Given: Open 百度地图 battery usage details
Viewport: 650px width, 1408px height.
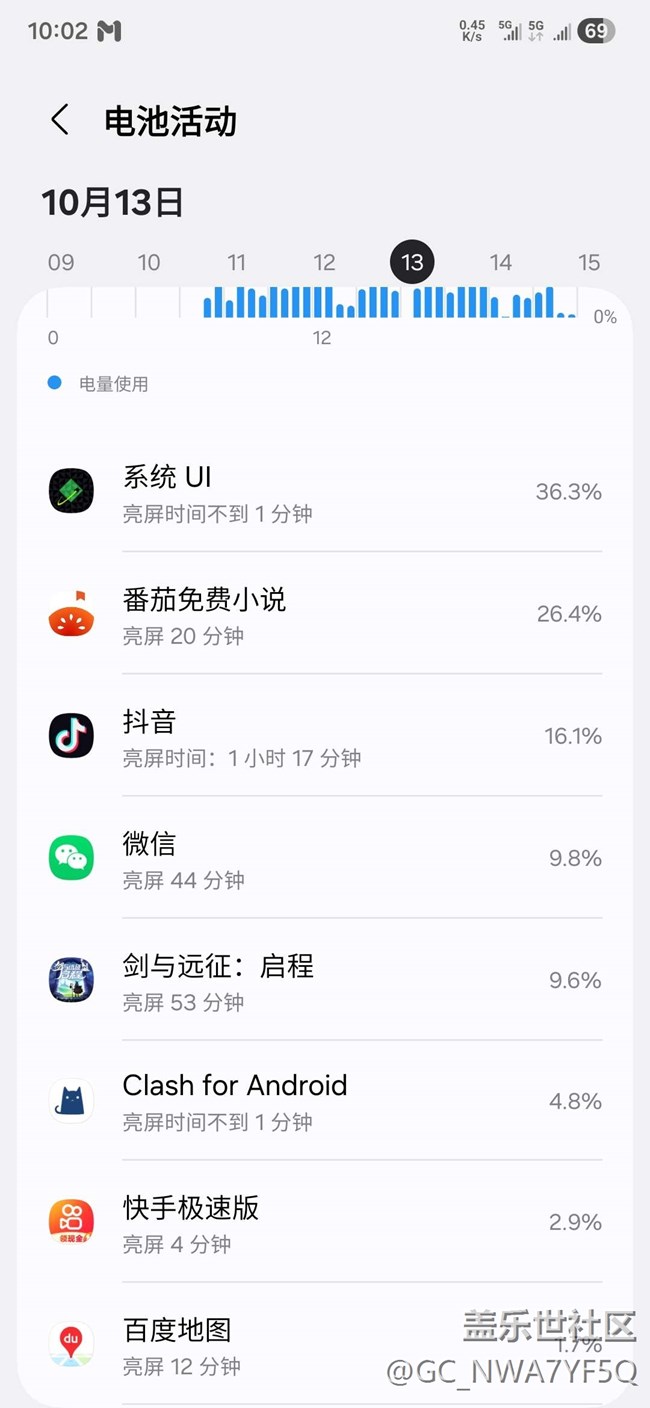Looking at the screenshot, I should click(x=325, y=1345).
